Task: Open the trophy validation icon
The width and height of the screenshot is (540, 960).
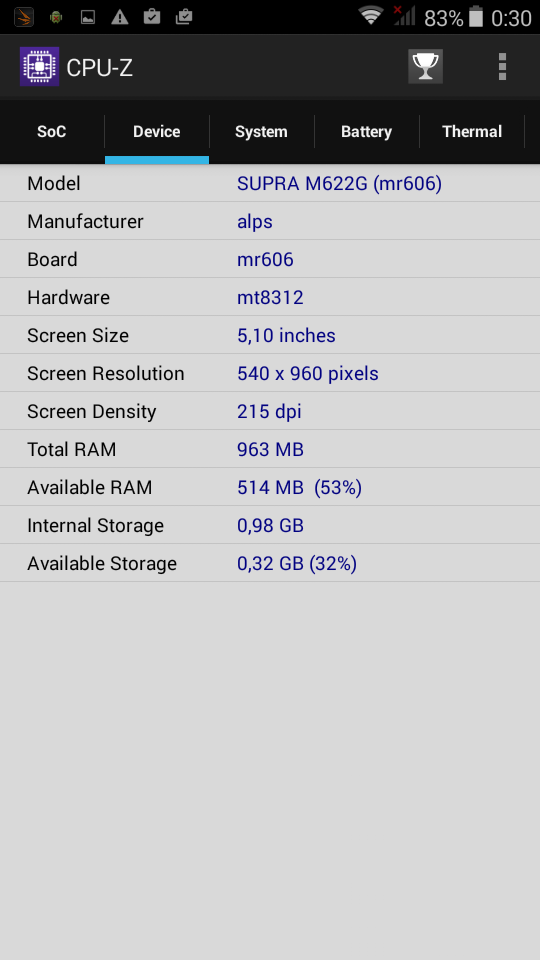Action: 425,67
